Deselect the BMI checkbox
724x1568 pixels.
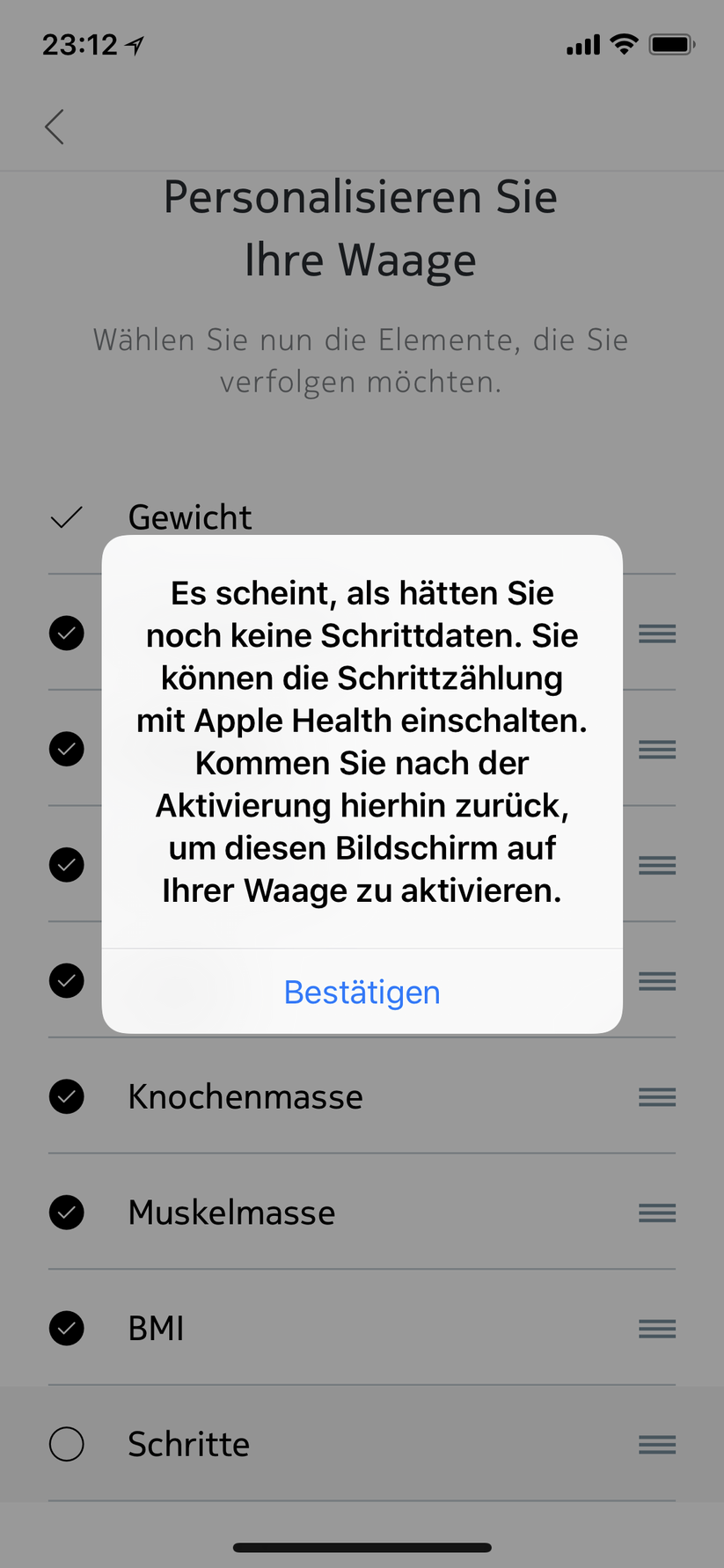(67, 1328)
